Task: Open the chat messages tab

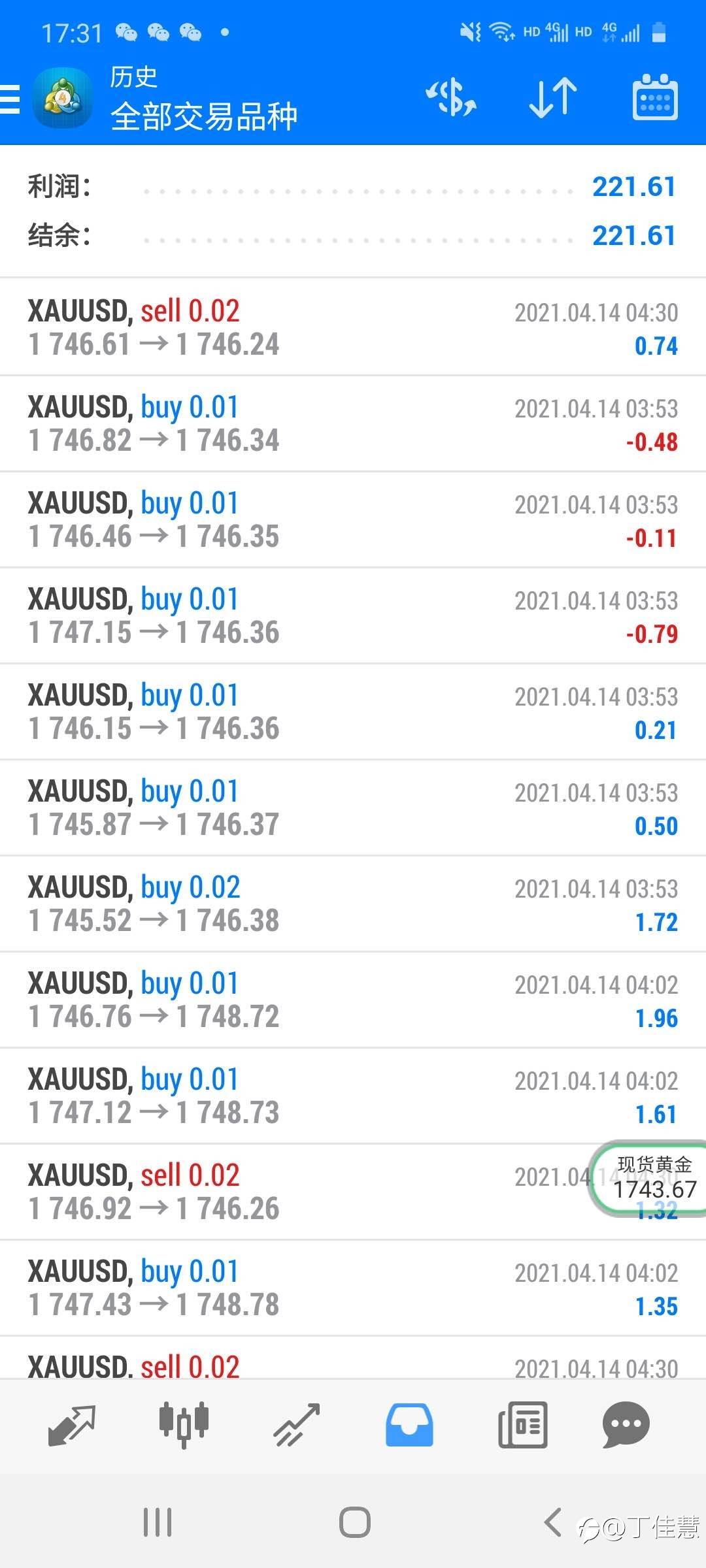Action: (x=626, y=1424)
